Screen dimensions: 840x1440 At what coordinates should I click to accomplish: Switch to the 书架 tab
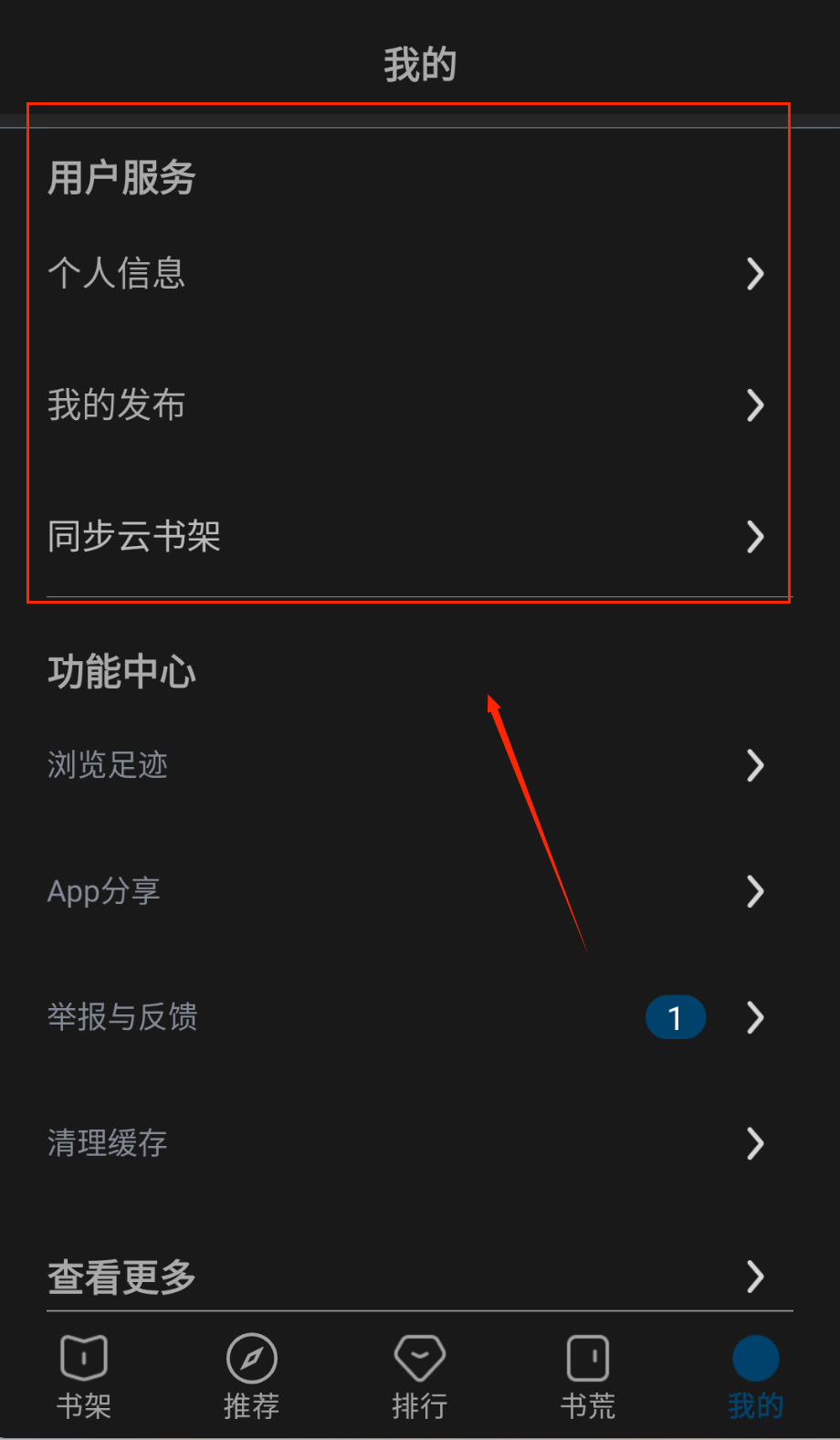pyautogui.click(x=84, y=1377)
